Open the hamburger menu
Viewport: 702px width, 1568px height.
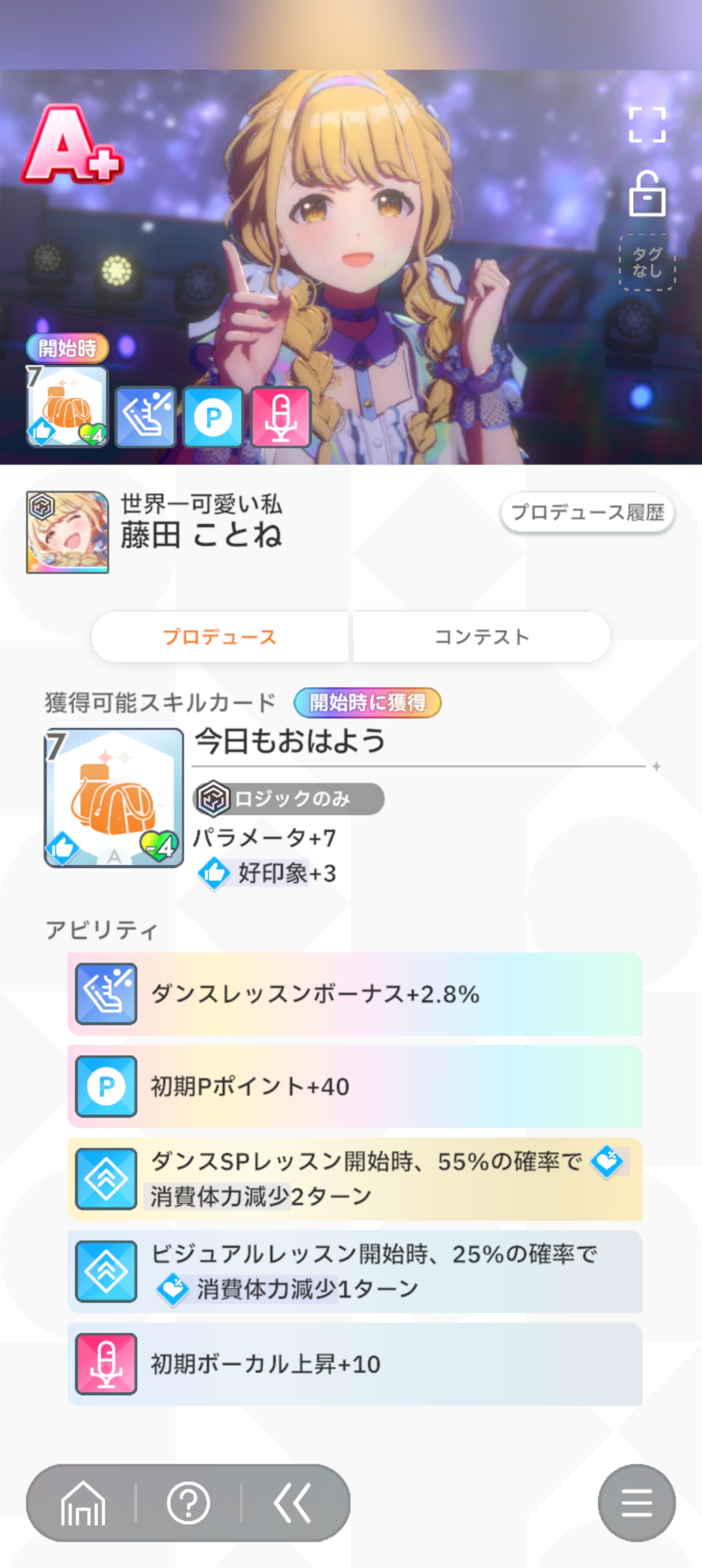pos(636,1502)
